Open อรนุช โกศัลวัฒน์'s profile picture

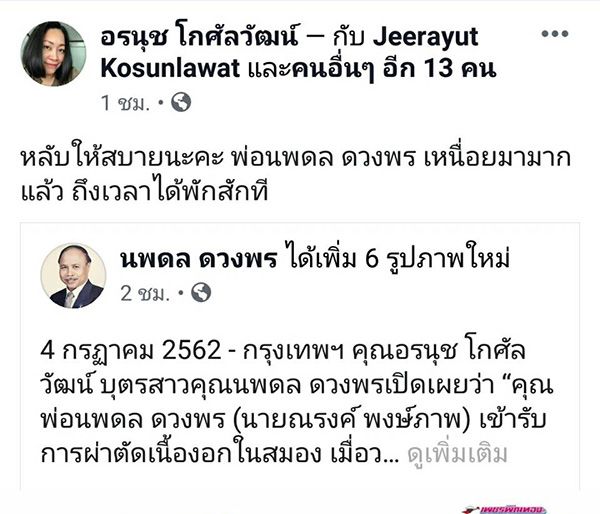pyautogui.click(x=53, y=53)
